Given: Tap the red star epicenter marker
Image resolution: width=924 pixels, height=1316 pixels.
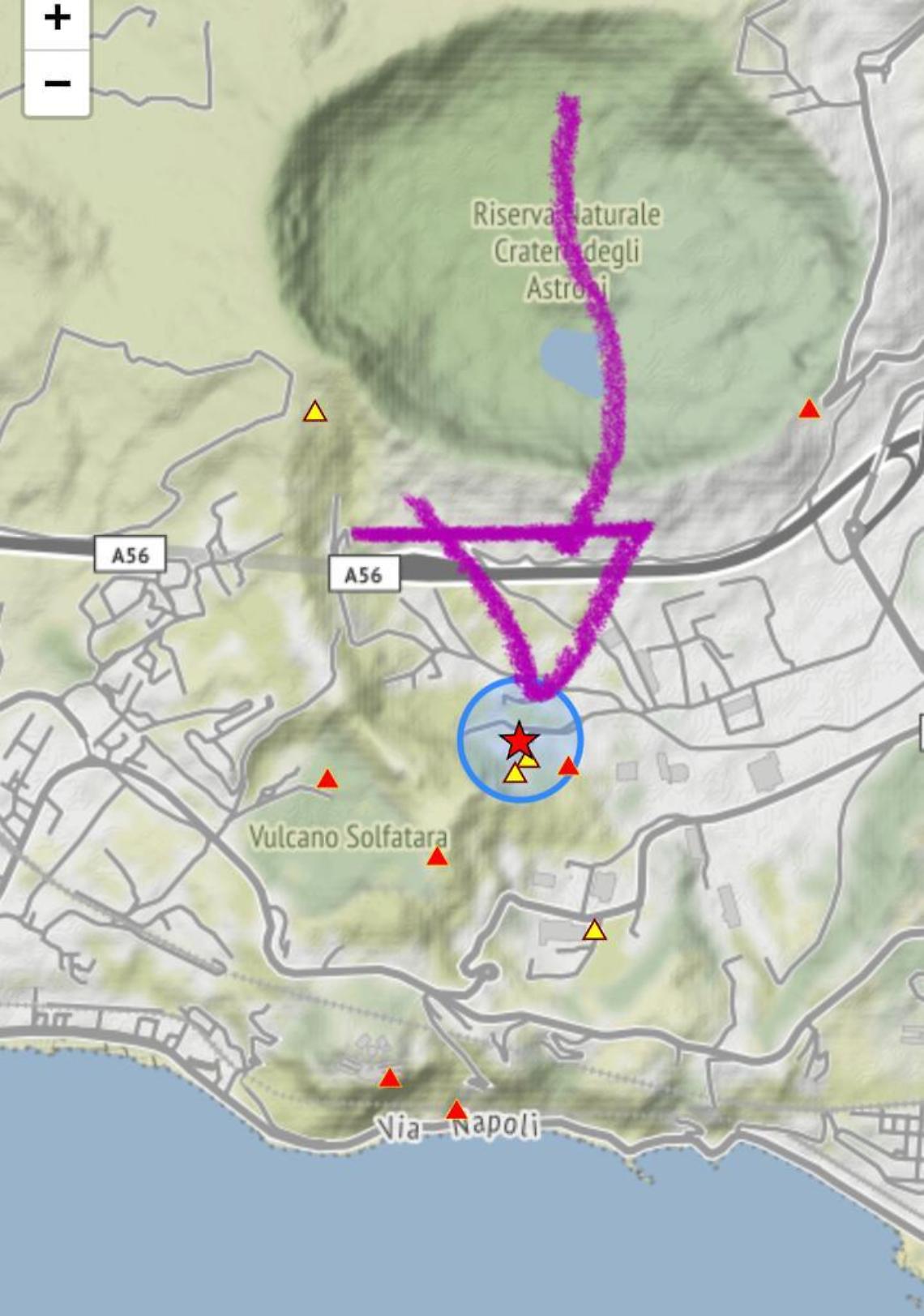Looking at the screenshot, I should tap(519, 740).
